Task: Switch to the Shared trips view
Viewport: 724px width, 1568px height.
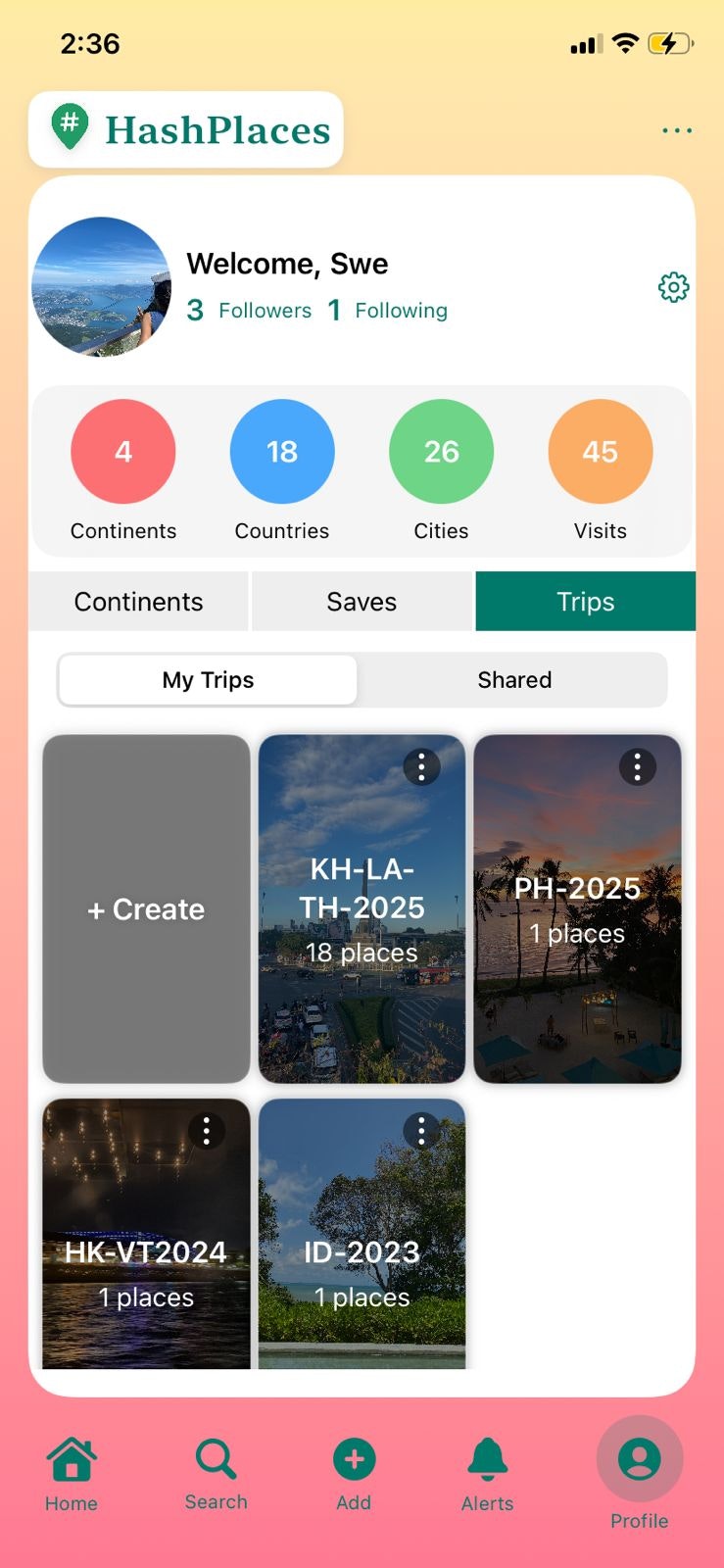Action: click(x=513, y=679)
